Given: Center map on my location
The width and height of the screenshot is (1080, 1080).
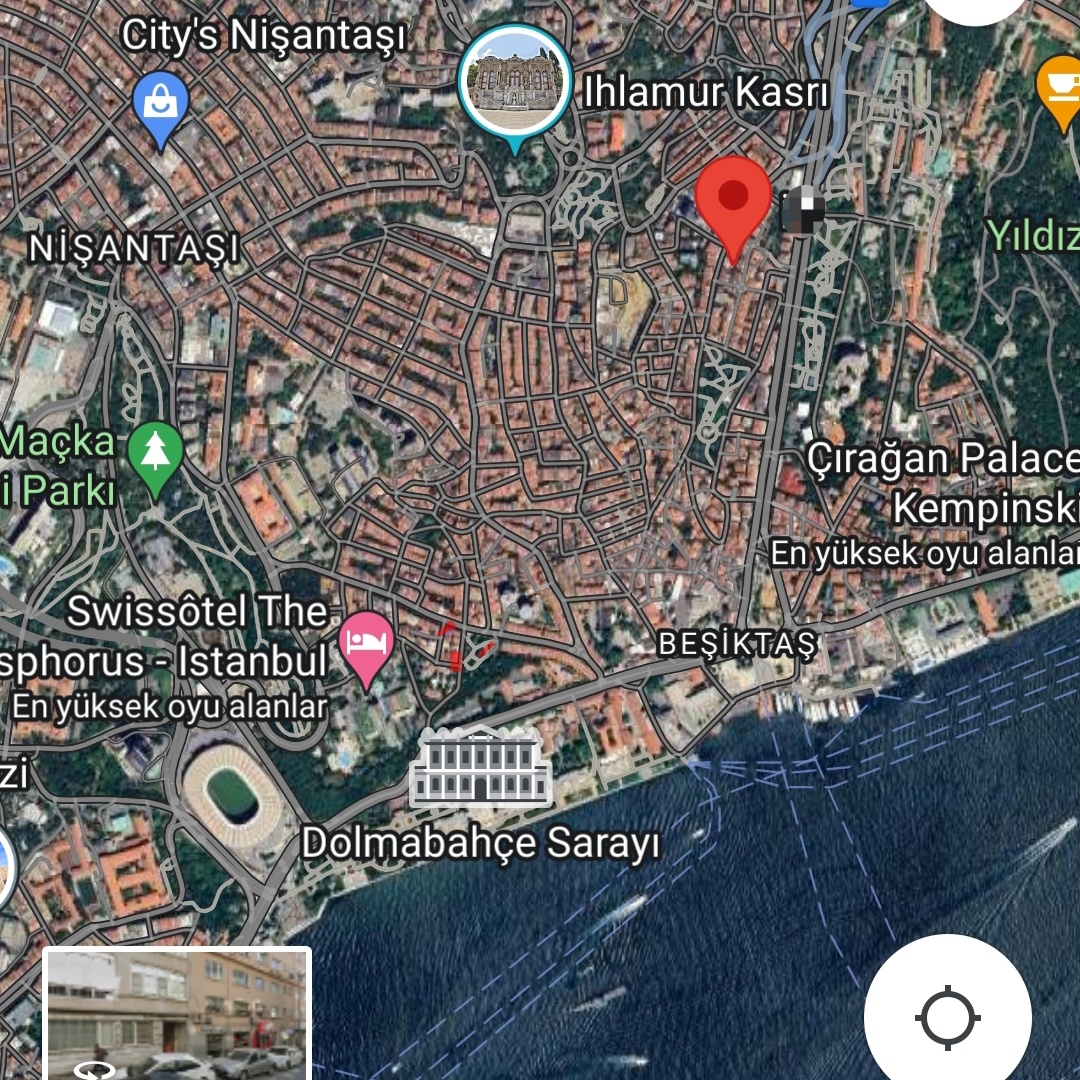Looking at the screenshot, I should tap(946, 1018).
